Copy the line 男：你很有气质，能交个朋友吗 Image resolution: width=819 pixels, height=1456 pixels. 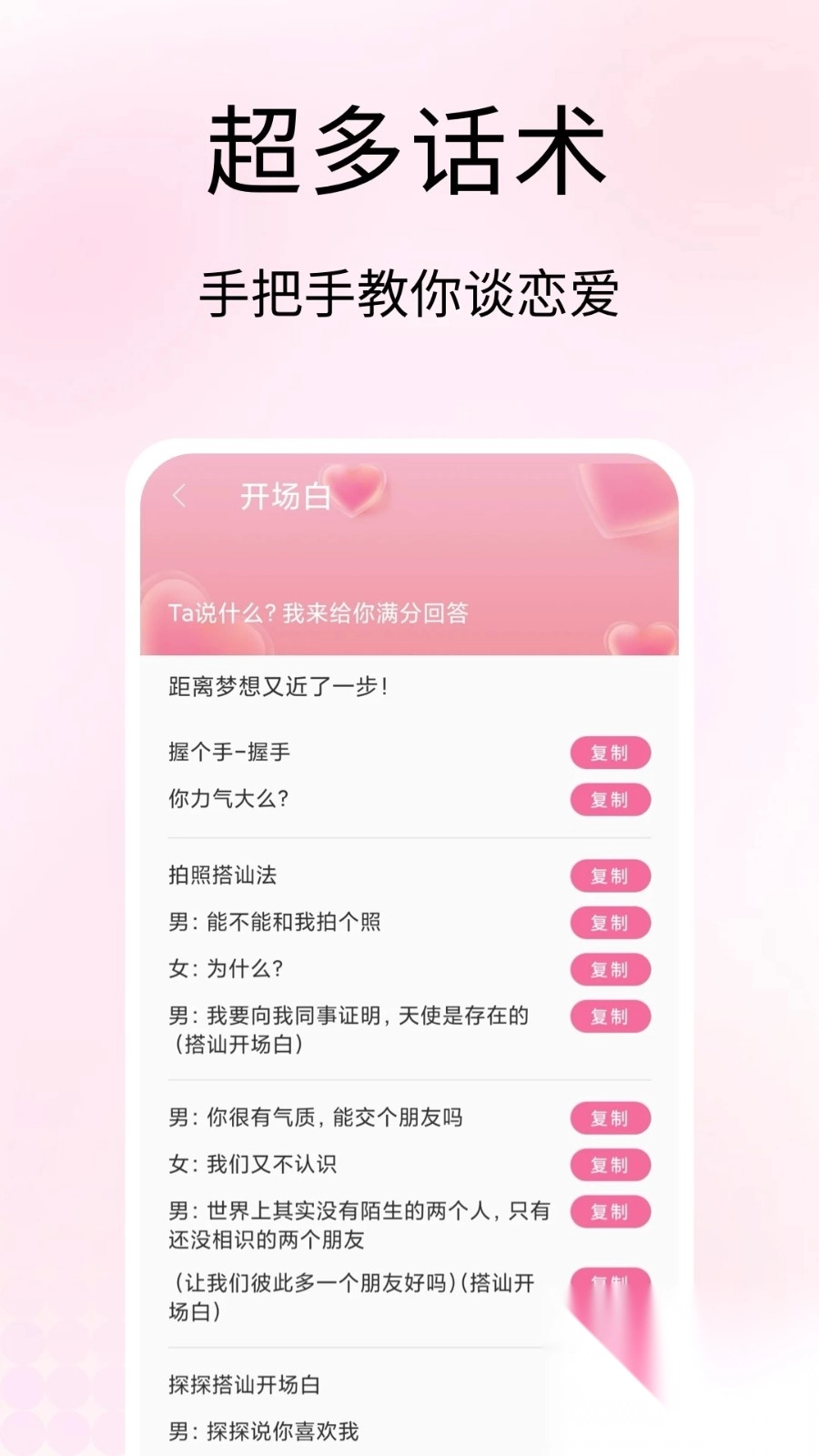[x=610, y=1118]
